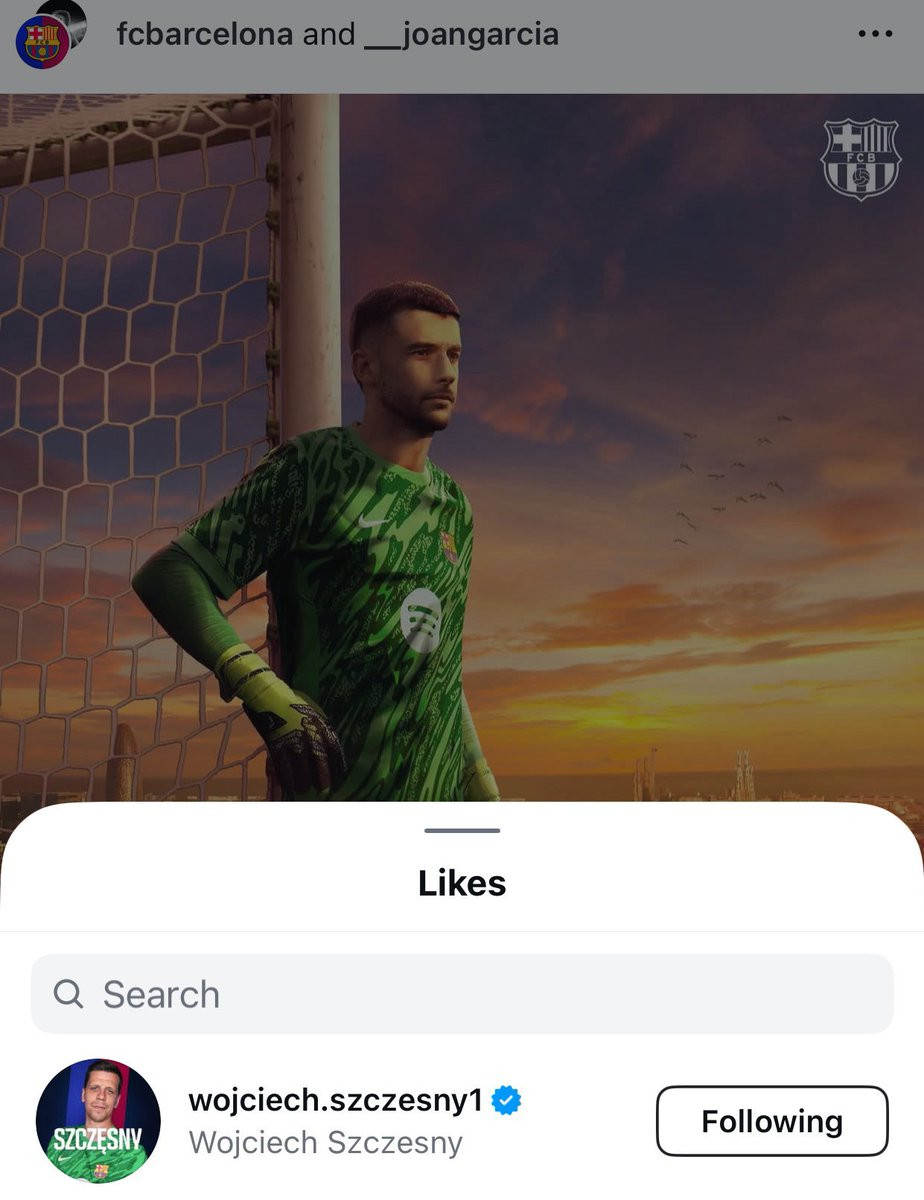Screen dimensions: 924x1200
Task: Tap the Likes sheet drag handle
Action: [x=462, y=830]
